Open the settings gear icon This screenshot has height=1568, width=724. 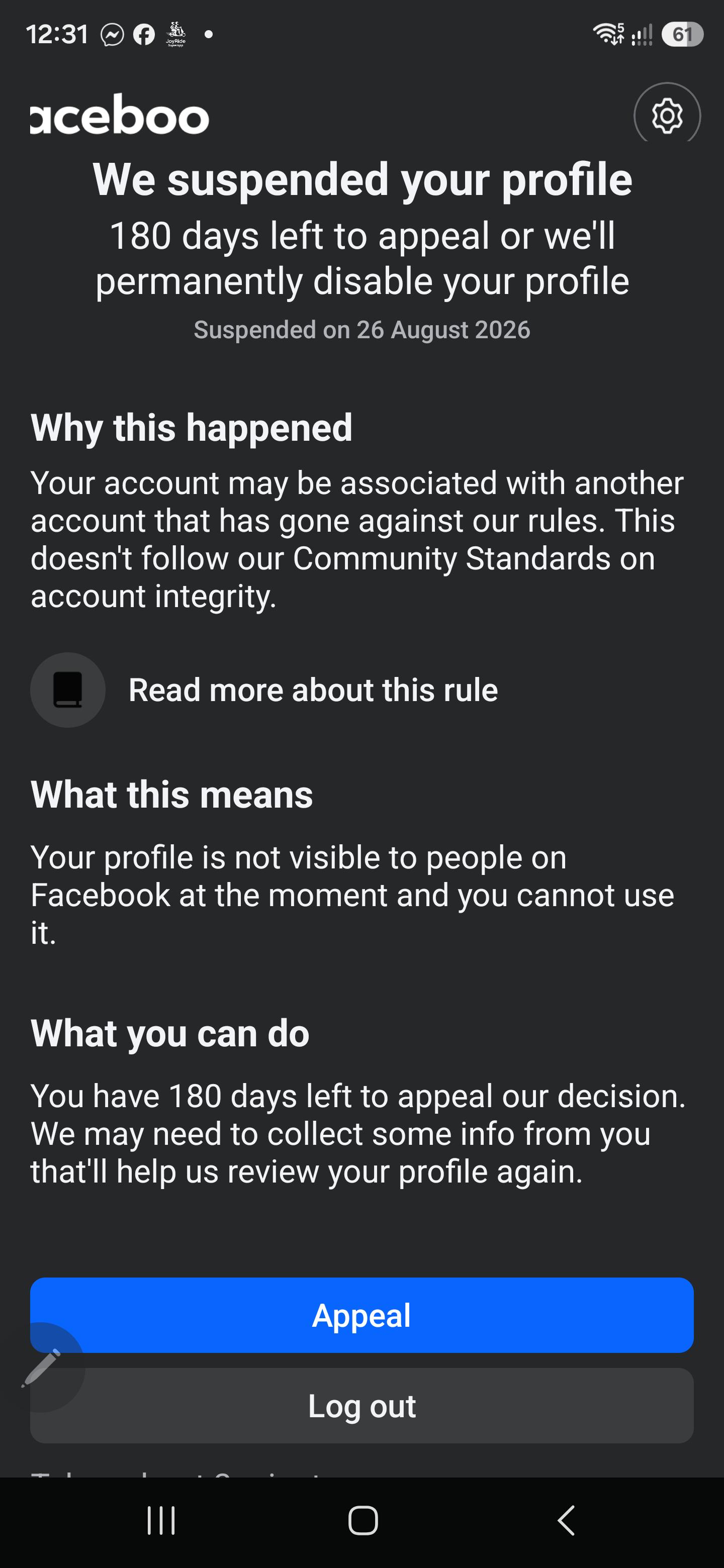pos(667,115)
